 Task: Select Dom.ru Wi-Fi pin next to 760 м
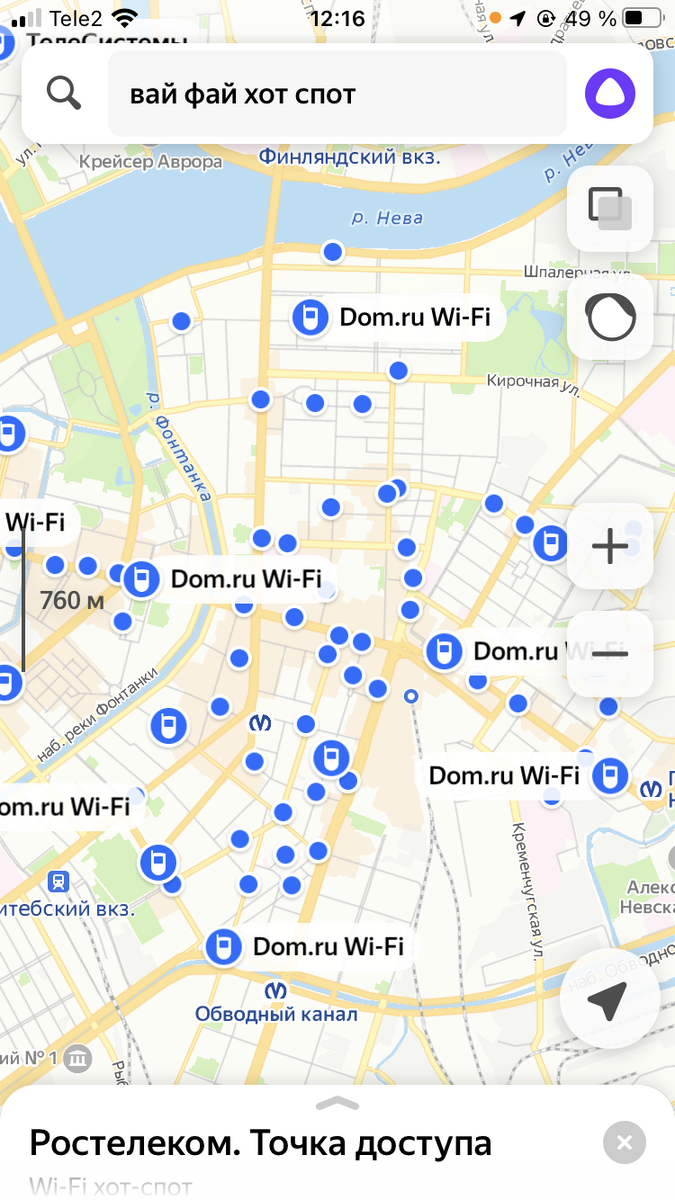click(142, 579)
